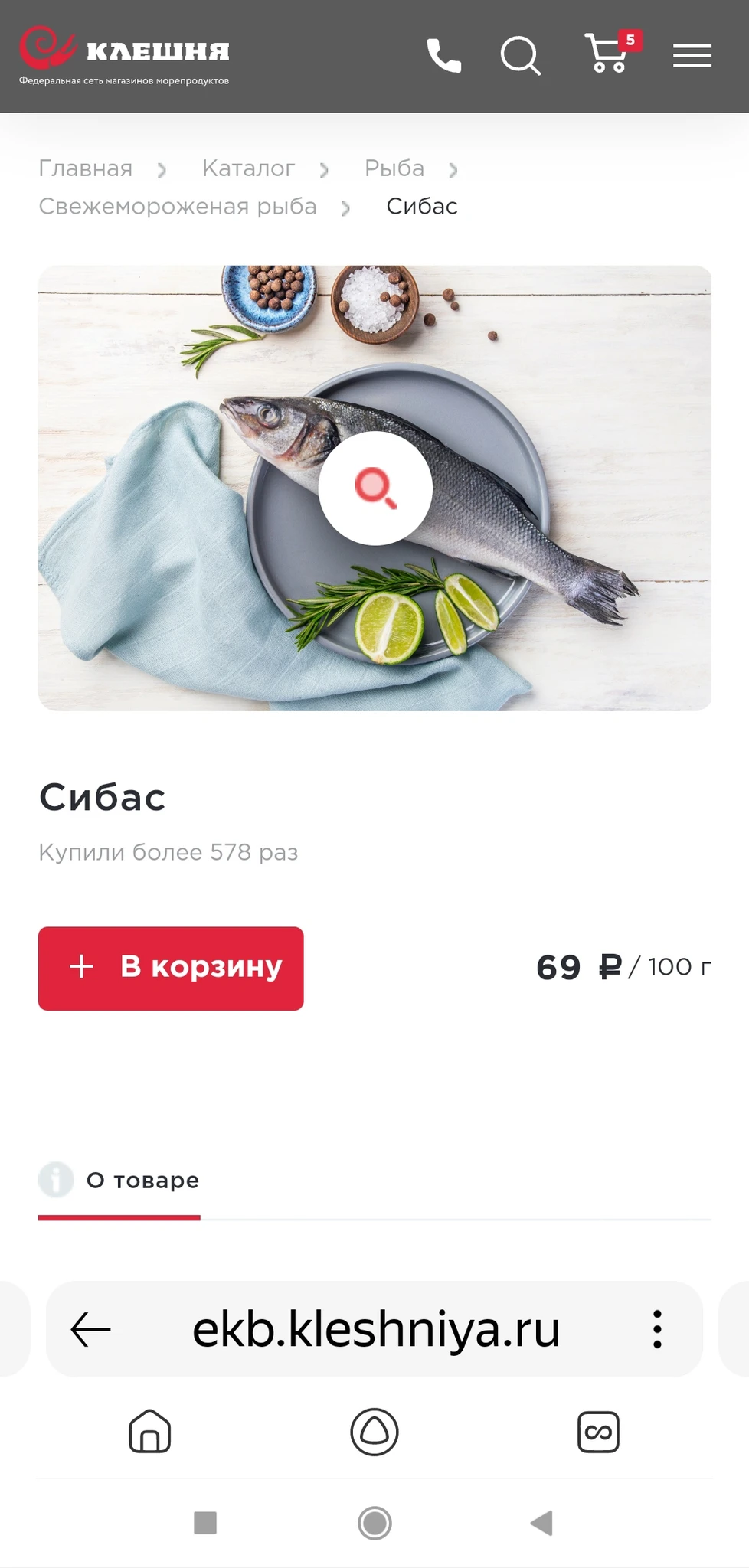
Task: Select the О товаре tab
Action: tap(142, 1181)
